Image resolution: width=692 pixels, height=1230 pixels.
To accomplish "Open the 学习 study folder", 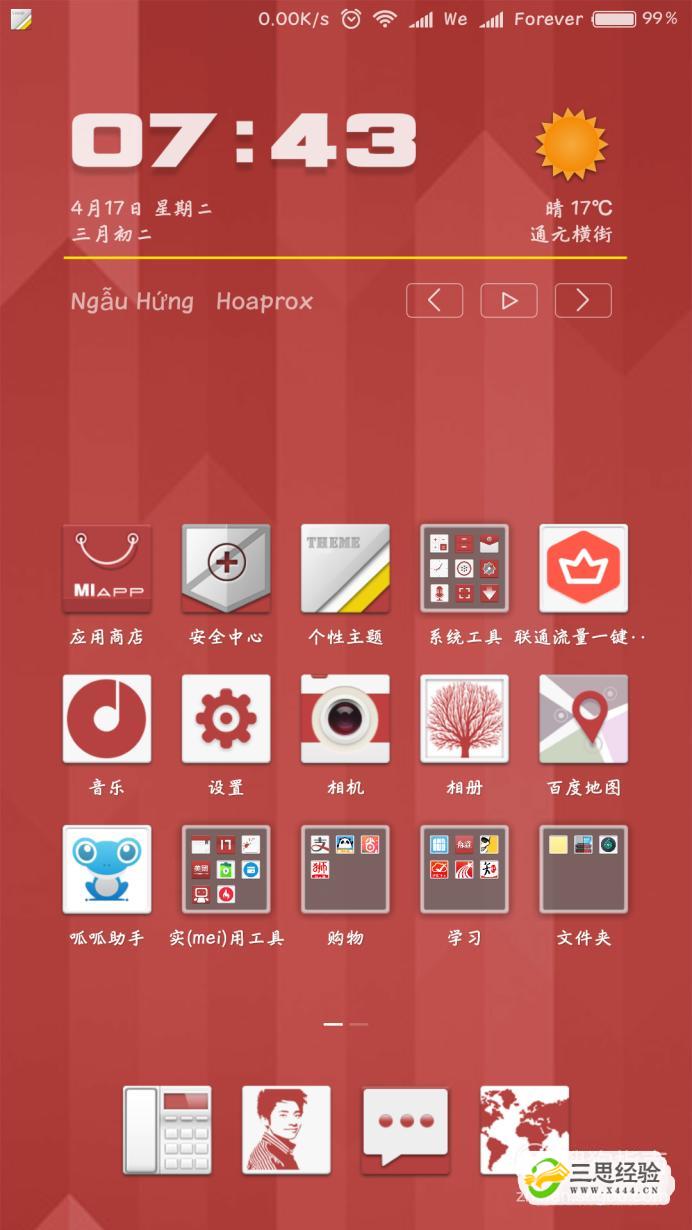I will [x=464, y=869].
